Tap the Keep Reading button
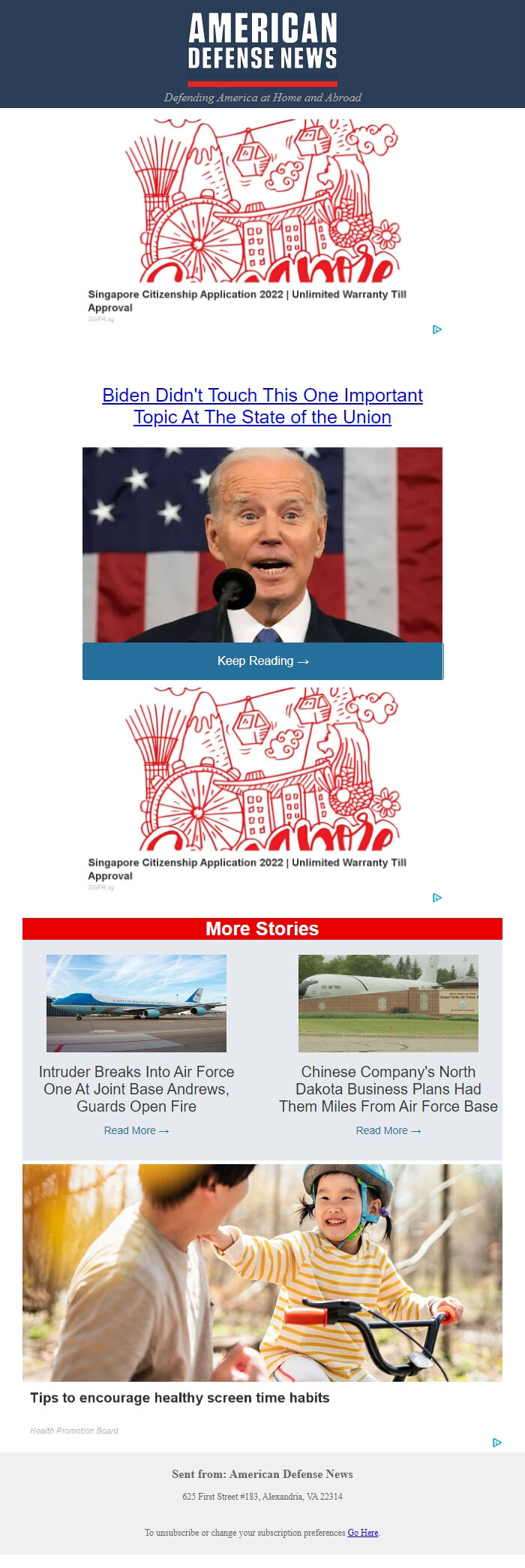The image size is (525, 1568). (262, 661)
